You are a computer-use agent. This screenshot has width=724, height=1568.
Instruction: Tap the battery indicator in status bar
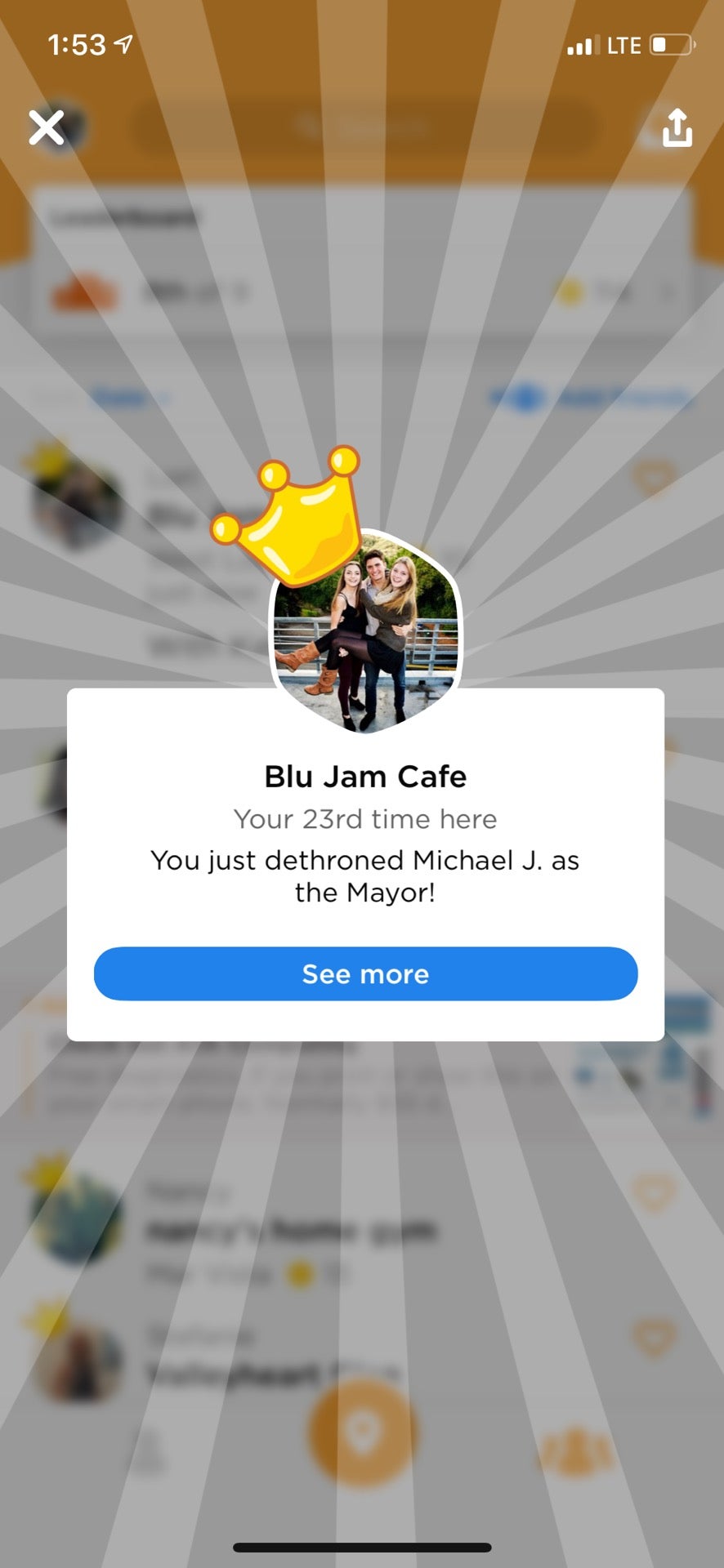click(x=668, y=45)
